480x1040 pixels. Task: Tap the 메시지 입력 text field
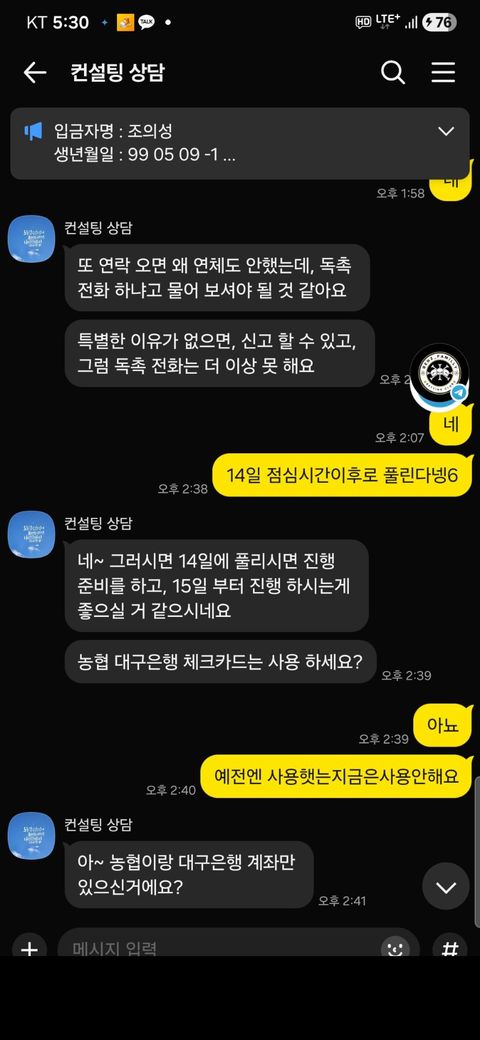225,948
